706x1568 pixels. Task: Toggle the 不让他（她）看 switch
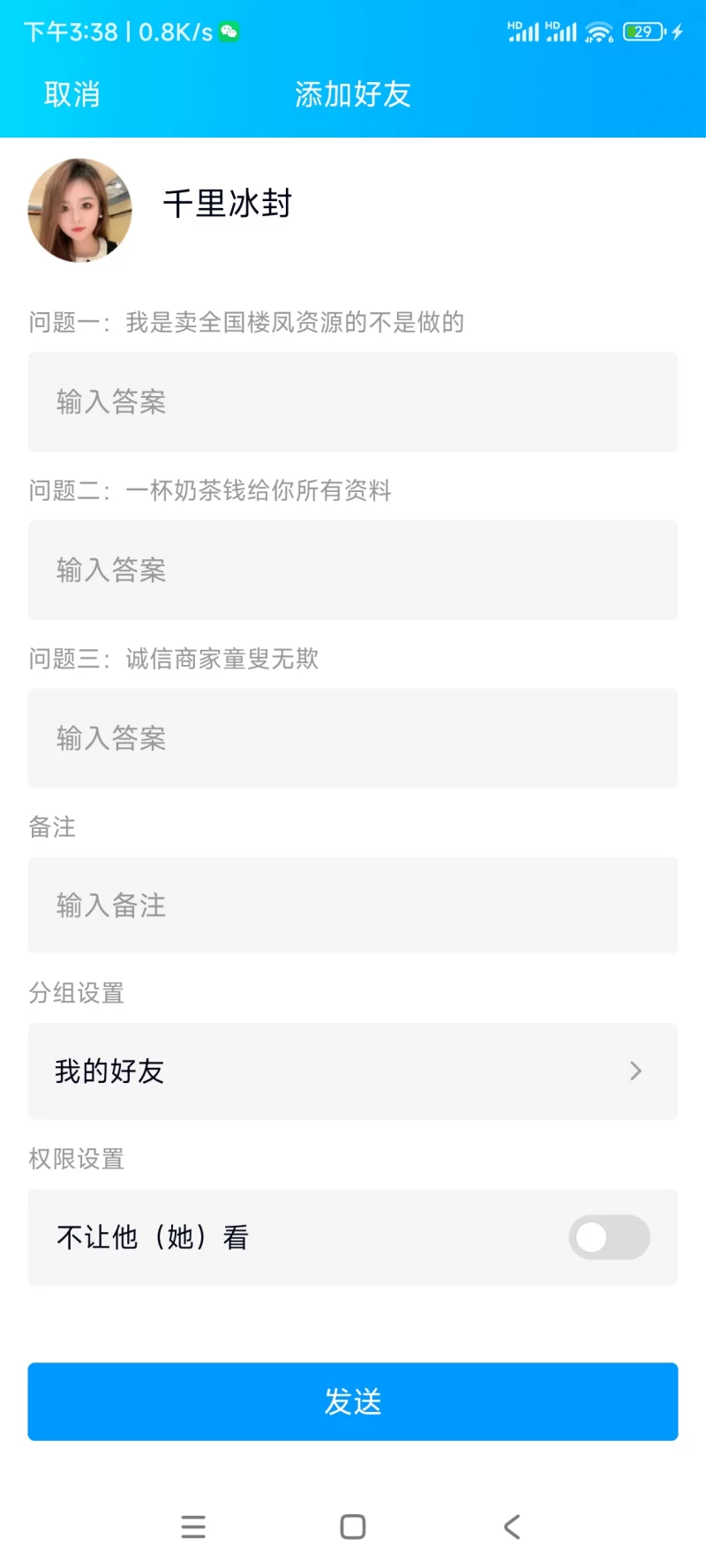609,1237
